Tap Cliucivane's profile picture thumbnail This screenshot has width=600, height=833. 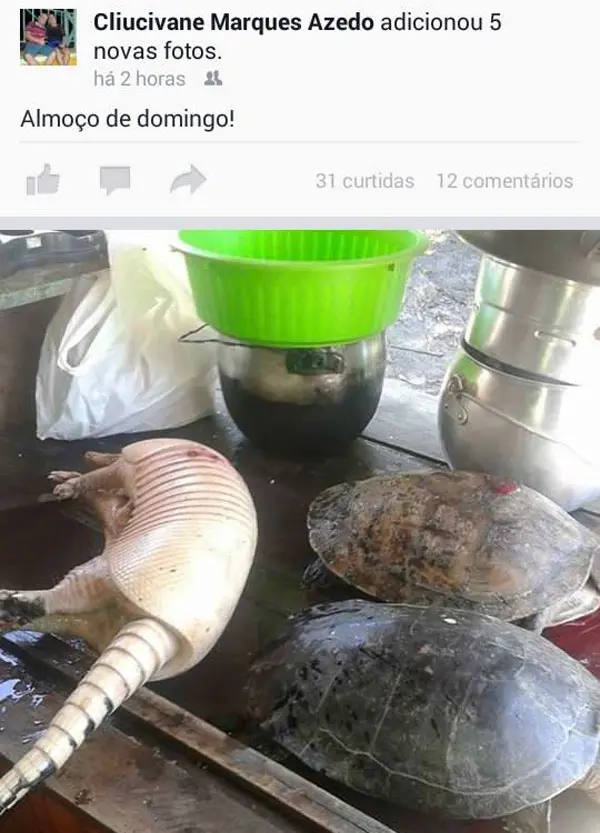(x=48, y=37)
